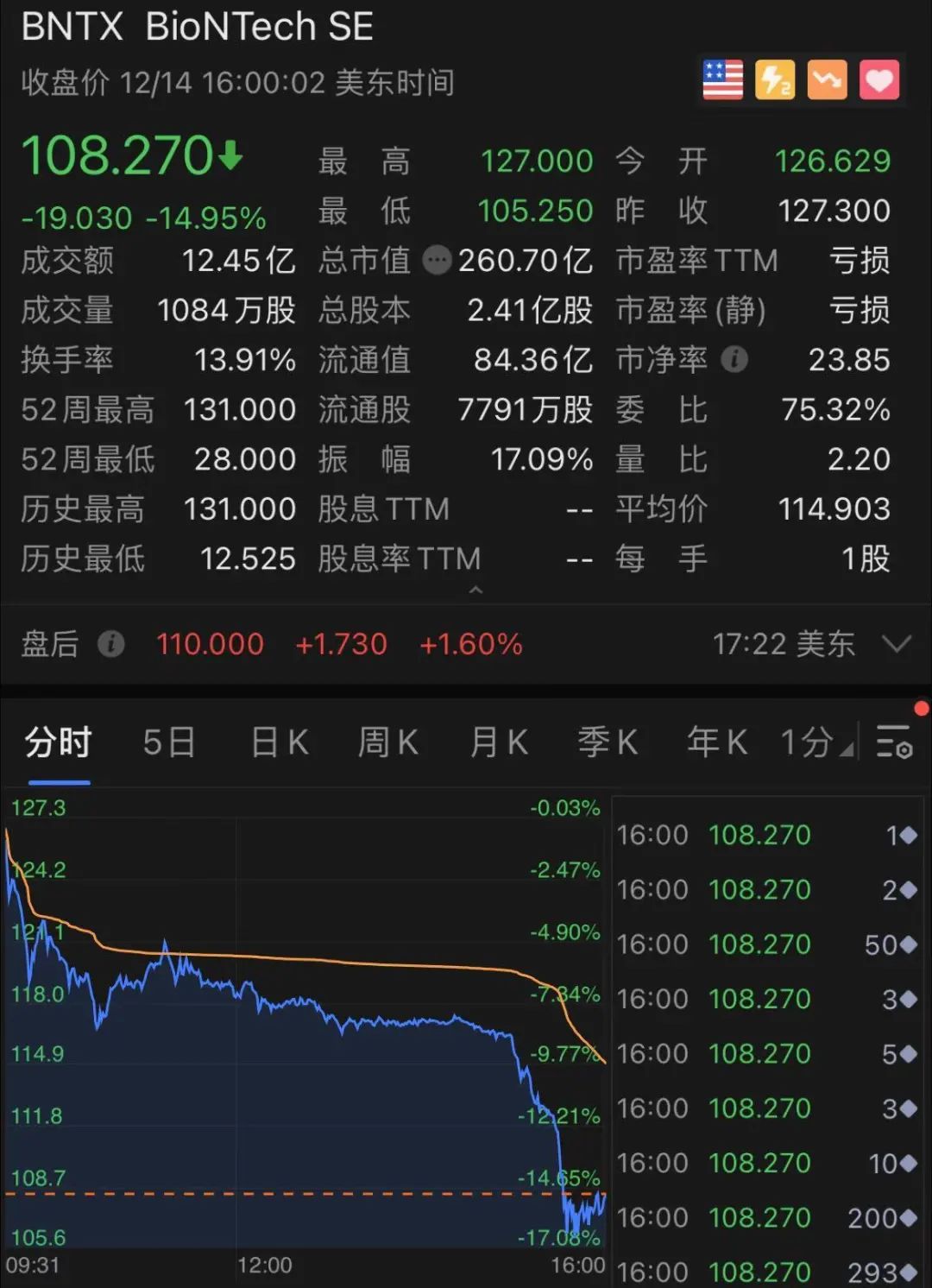Open the yellow lightning bolt icon
Screen dimensions: 932x1288
[x=774, y=80]
